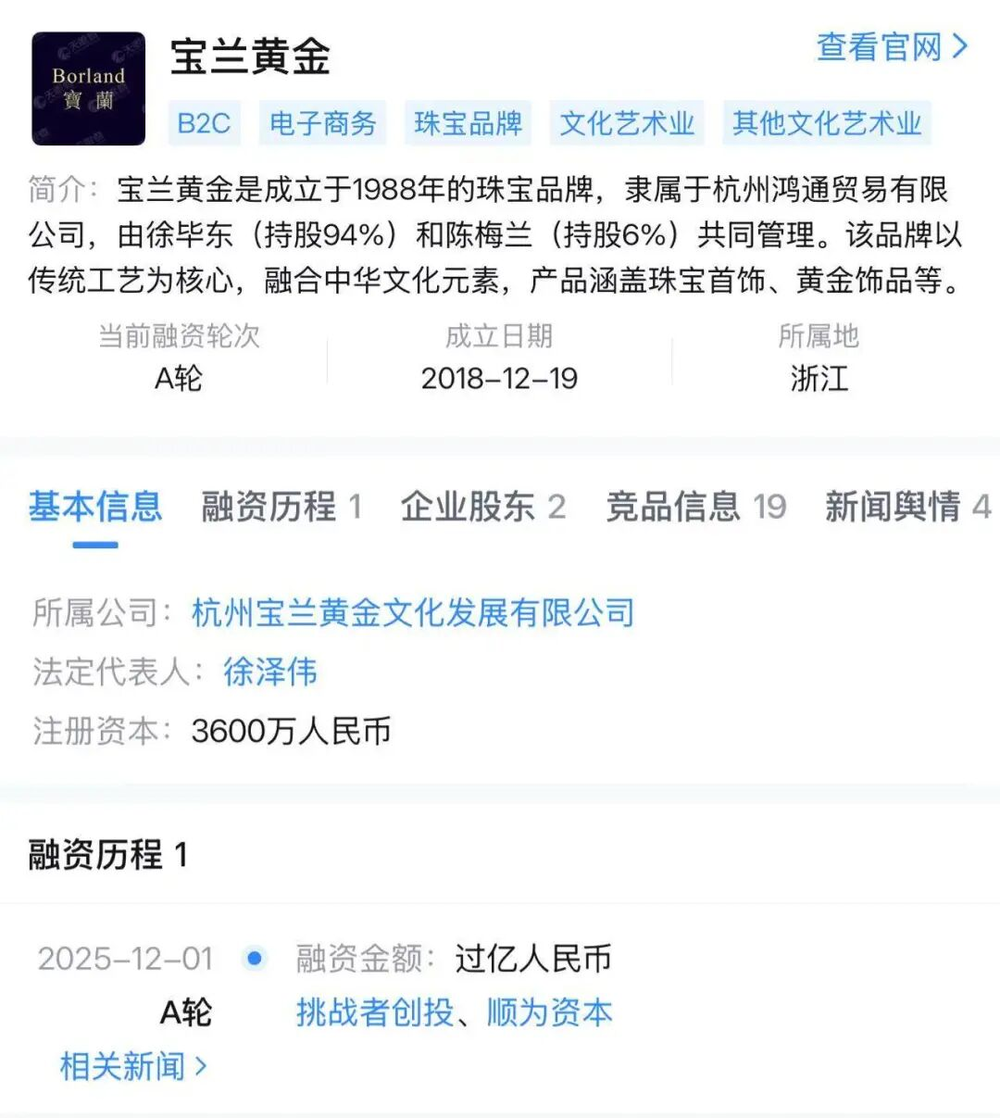Open 相关新闻 for the A轮 funding
Image resolution: width=1000 pixels, height=1118 pixels.
click(133, 1066)
